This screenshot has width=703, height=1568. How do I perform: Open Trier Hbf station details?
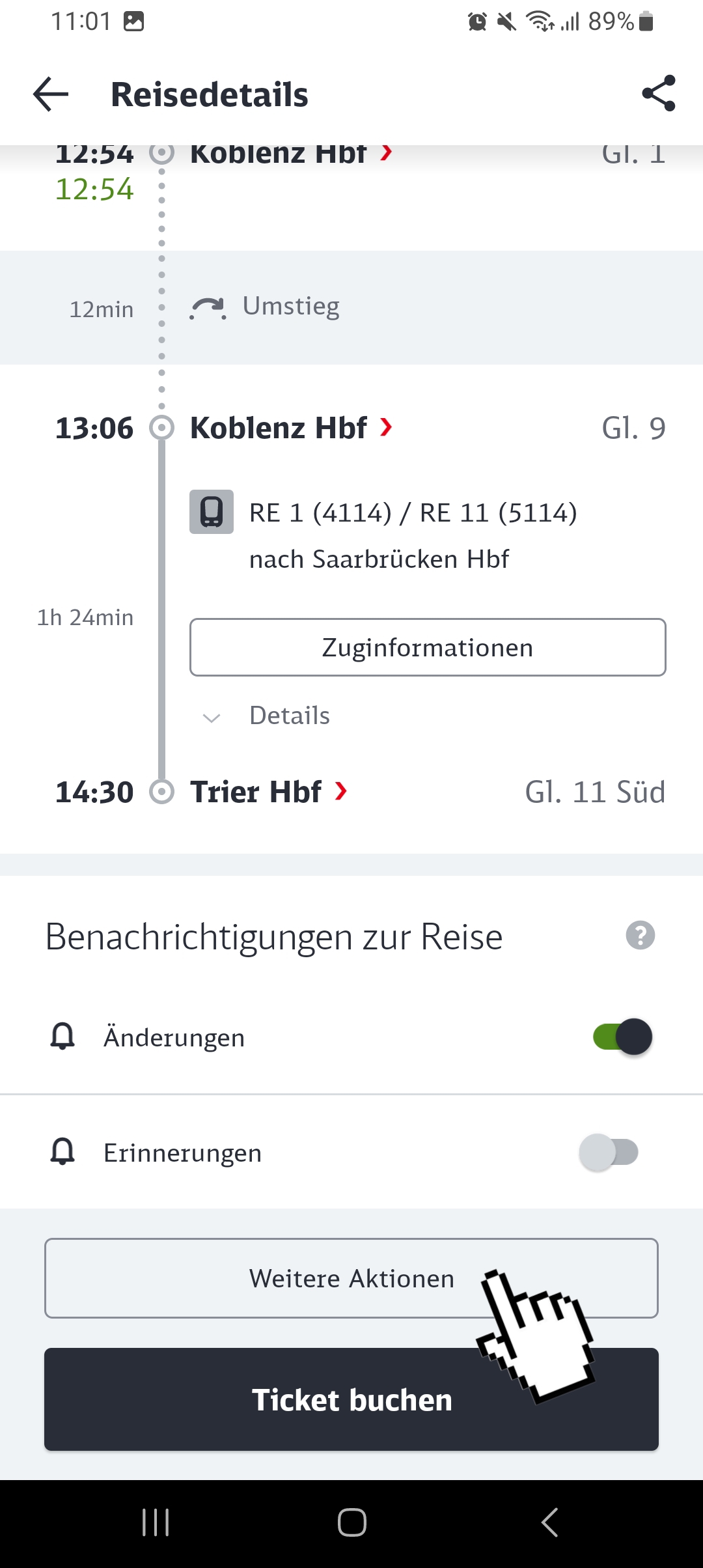click(269, 792)
